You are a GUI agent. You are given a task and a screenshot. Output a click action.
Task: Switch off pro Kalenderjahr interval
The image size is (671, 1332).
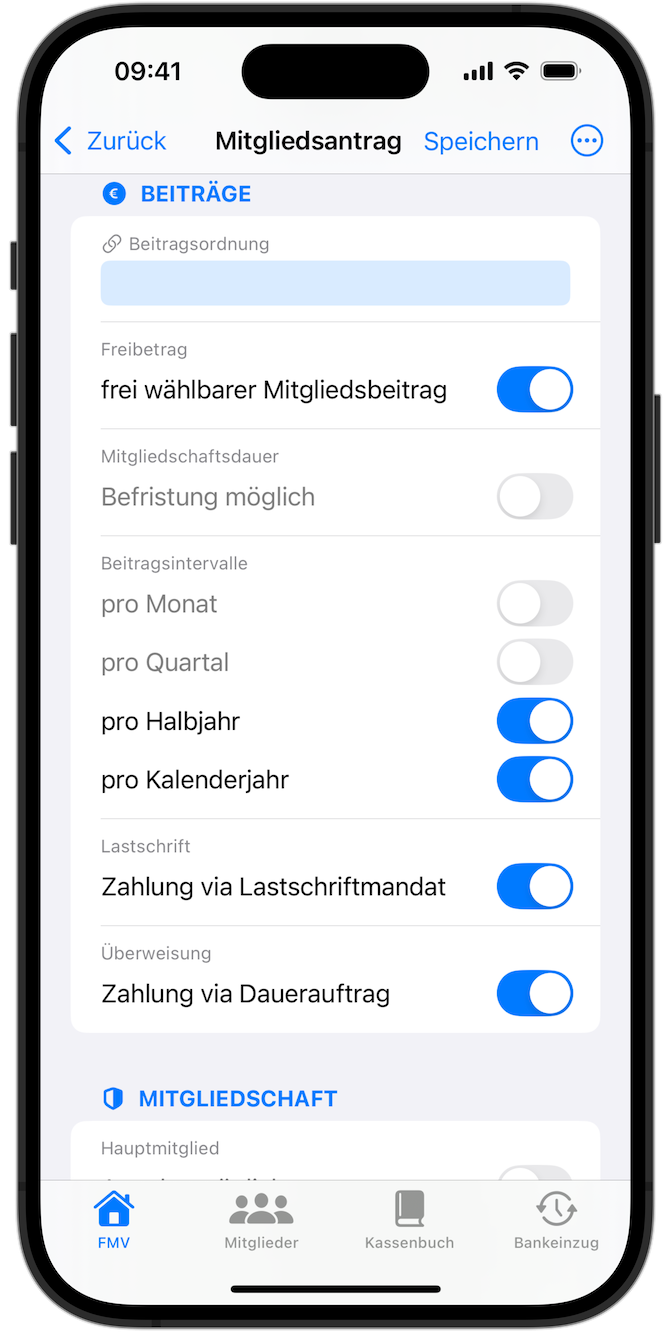click(x=535, y=780)
